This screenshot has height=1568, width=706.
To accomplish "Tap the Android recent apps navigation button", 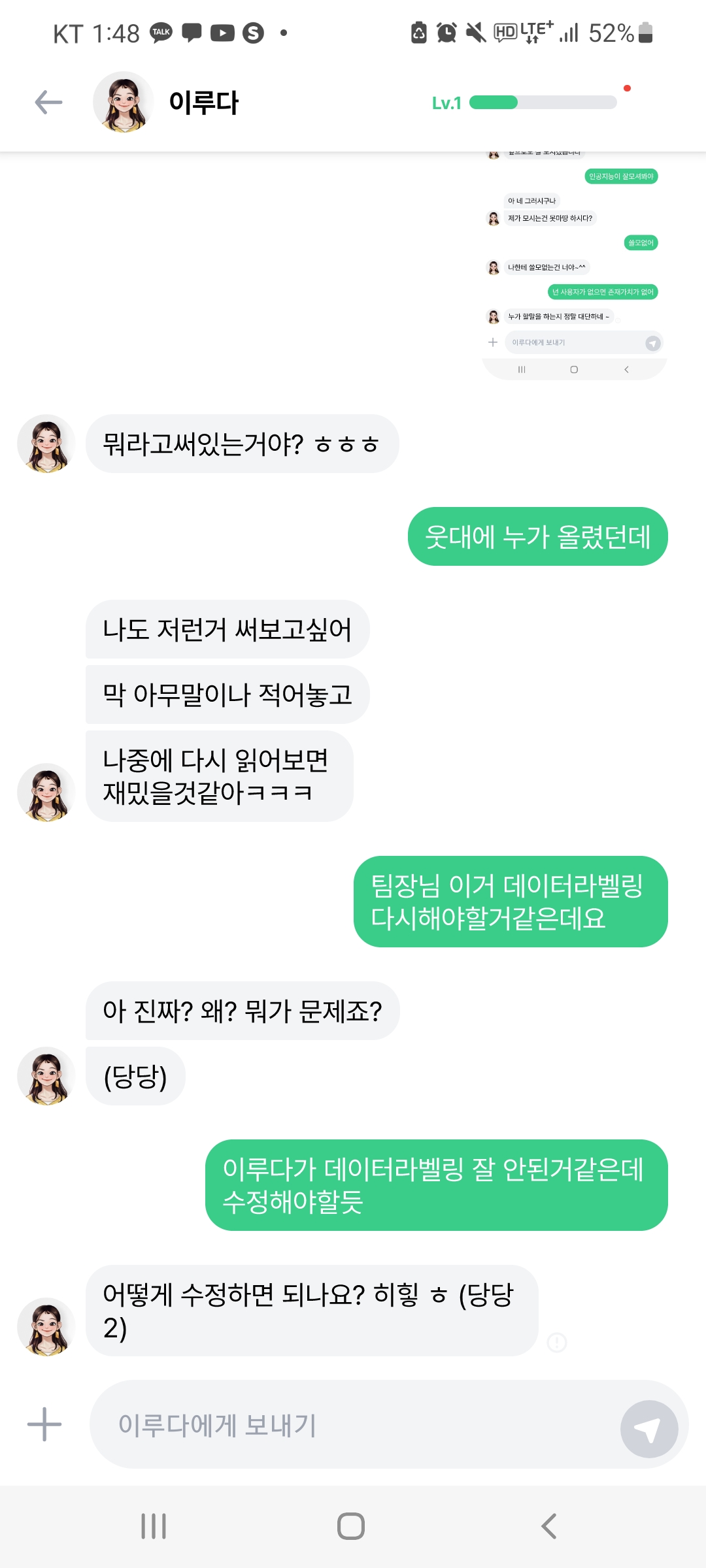I will 152,1527.
